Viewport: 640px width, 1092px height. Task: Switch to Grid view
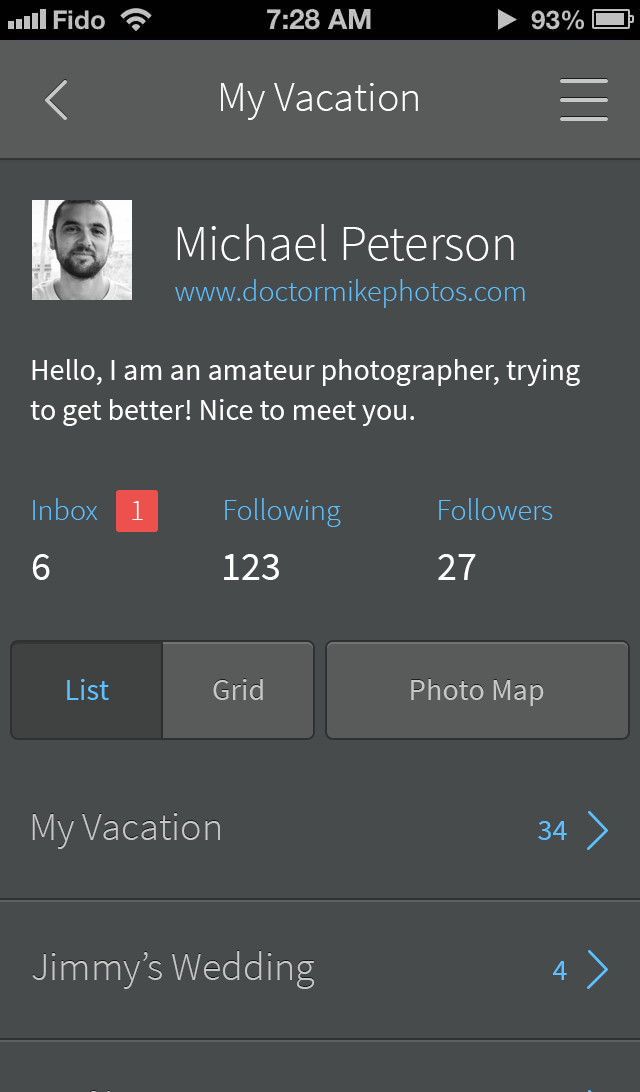[238, 690]
